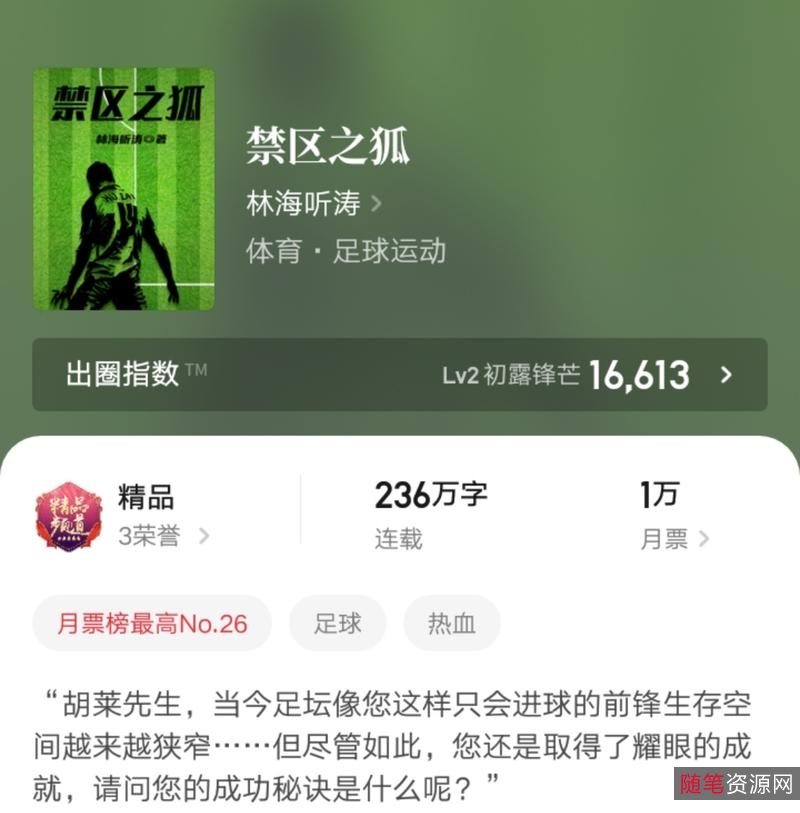Screen dimensions: 800x813
Task: Open the 月票榜最高No.26 ranking badge
Action: pos(150,622)
